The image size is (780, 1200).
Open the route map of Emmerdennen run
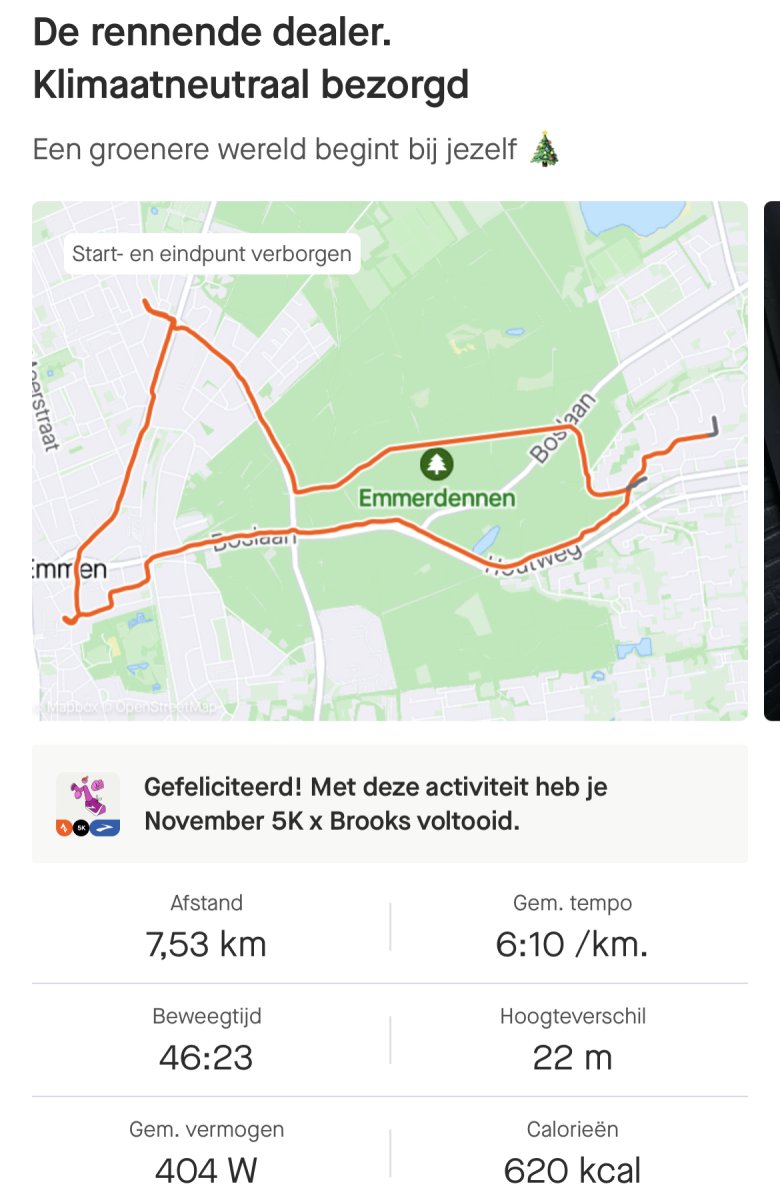(x=390, y=460)
